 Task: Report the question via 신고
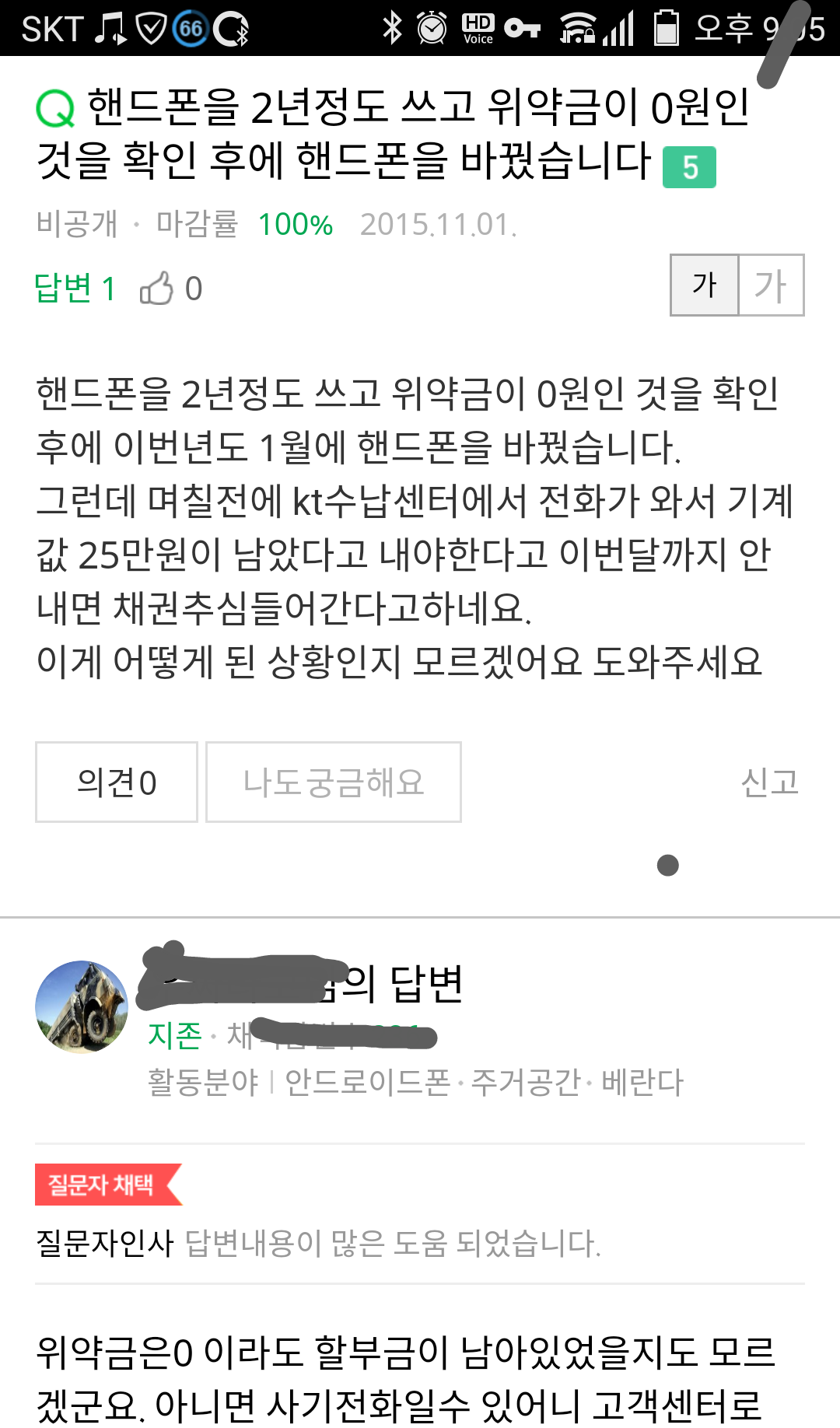769,782
